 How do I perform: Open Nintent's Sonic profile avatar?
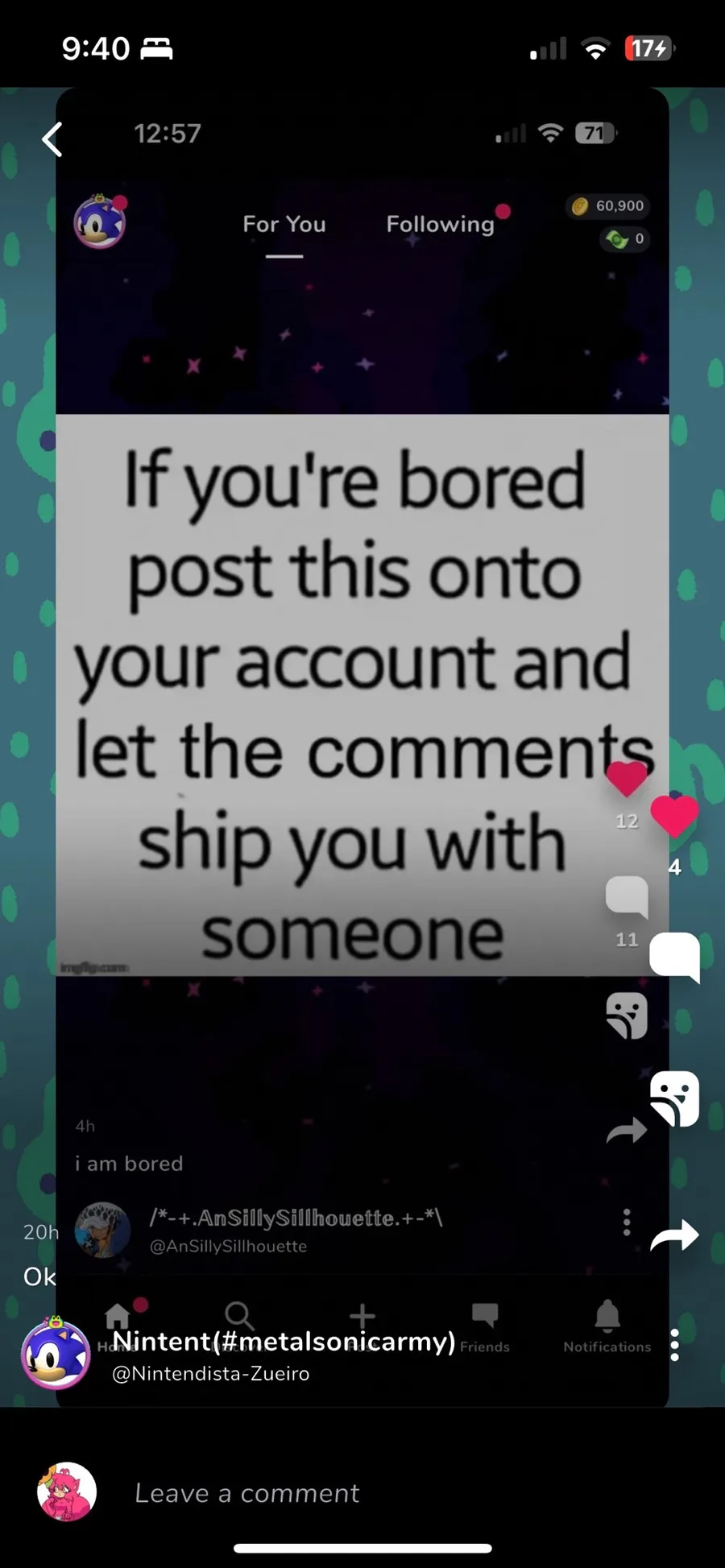tap(55, 1355)
